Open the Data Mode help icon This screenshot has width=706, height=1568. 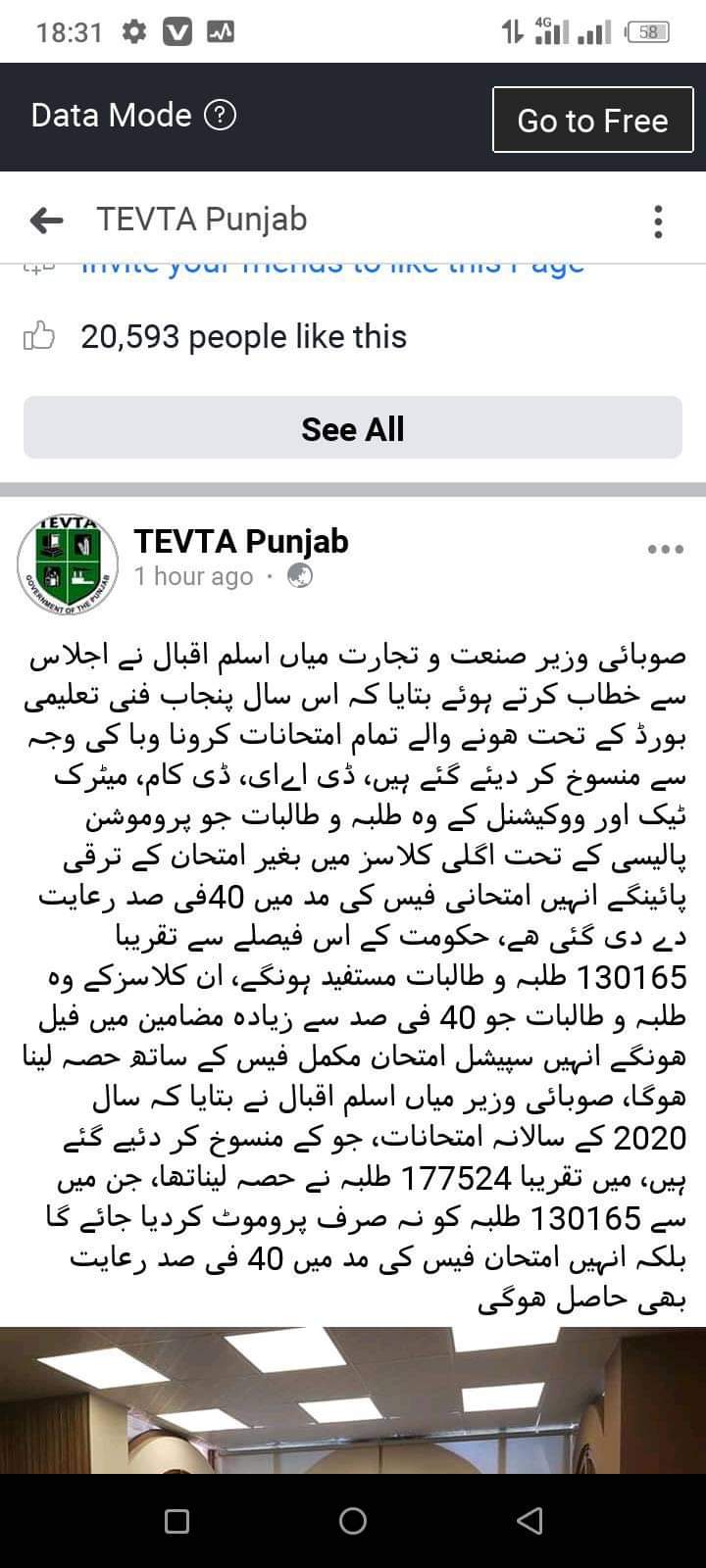(221, 116)
